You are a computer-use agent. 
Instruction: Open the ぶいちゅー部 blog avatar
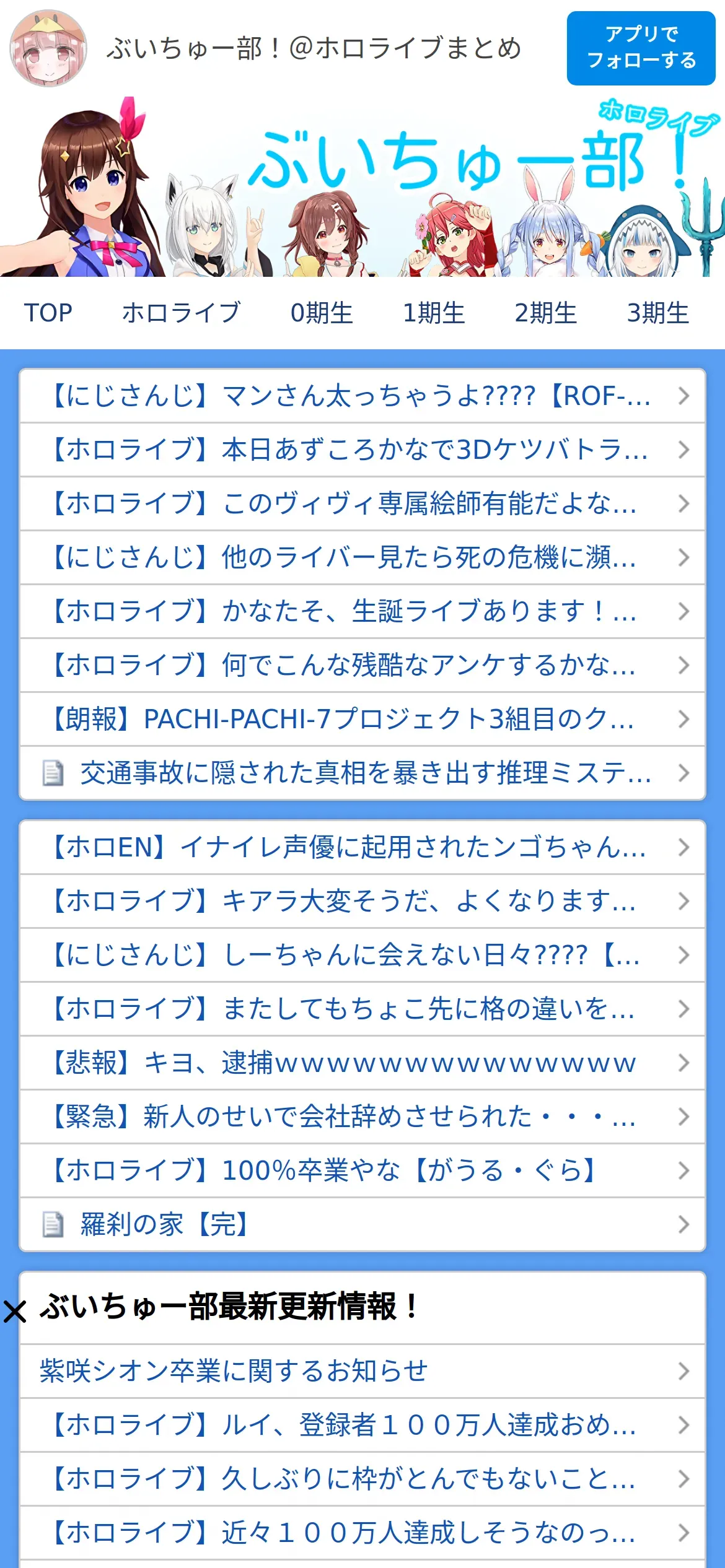point(48,48)
